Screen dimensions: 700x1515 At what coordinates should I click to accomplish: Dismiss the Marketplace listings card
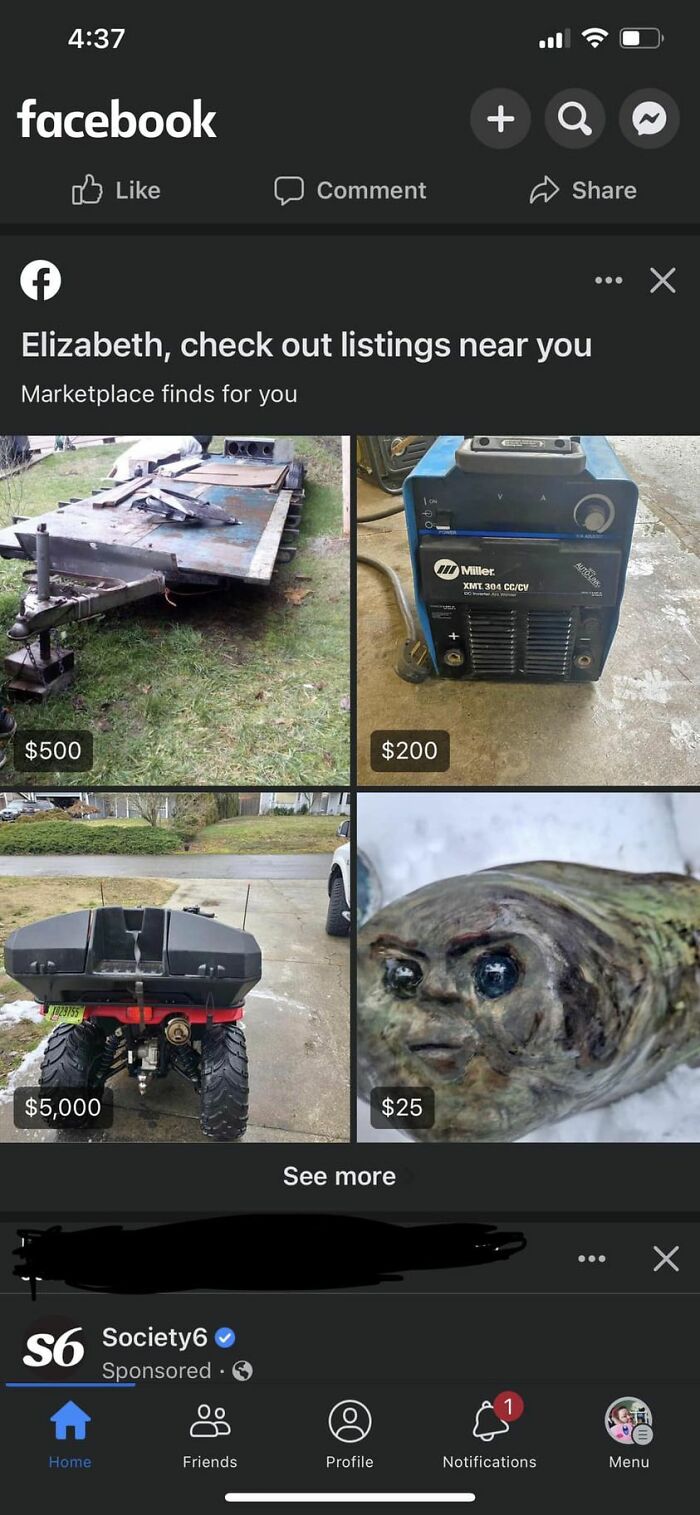(x=663, y=281)
